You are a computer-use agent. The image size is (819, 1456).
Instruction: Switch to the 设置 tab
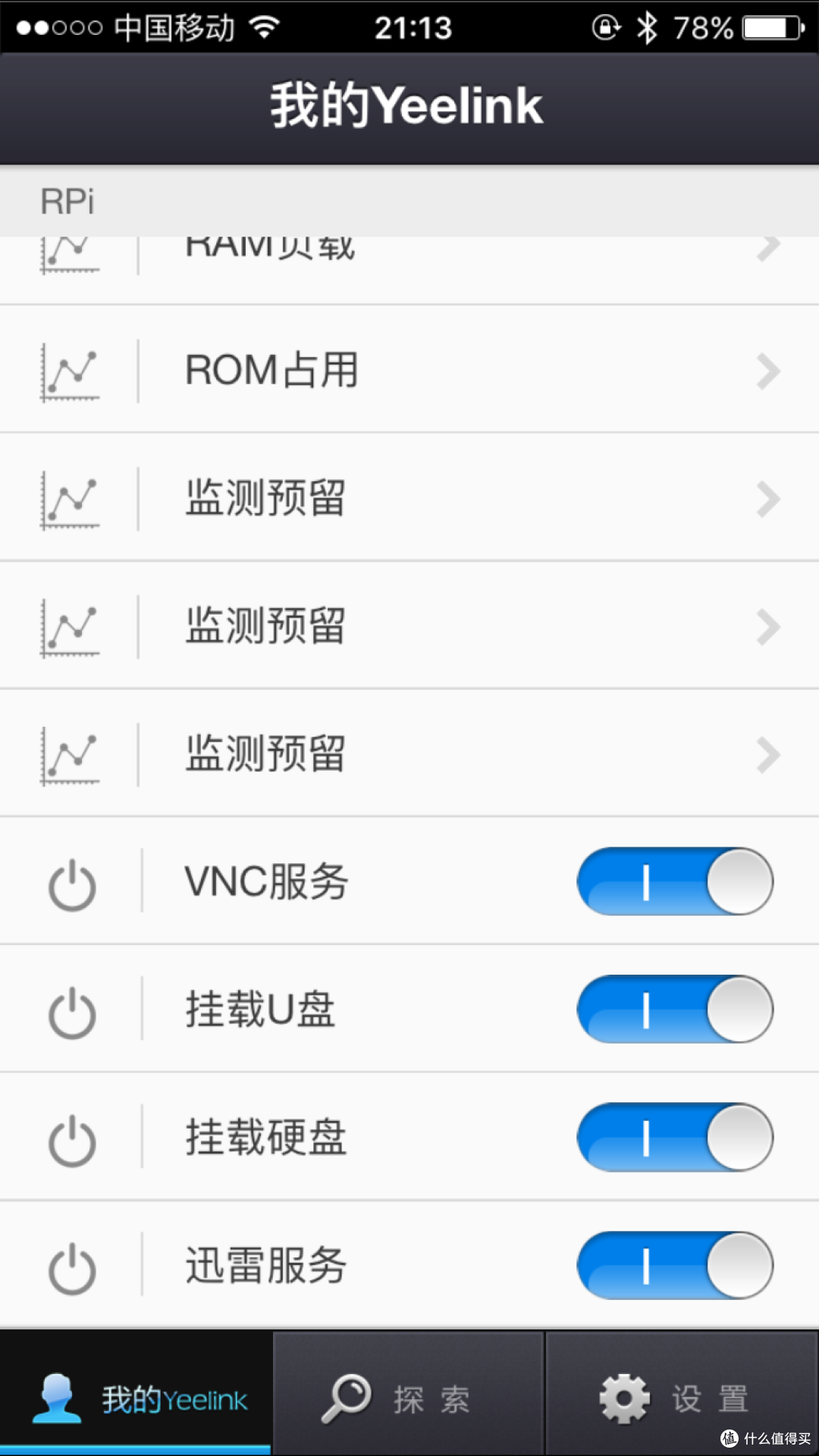coord(682,1395)
